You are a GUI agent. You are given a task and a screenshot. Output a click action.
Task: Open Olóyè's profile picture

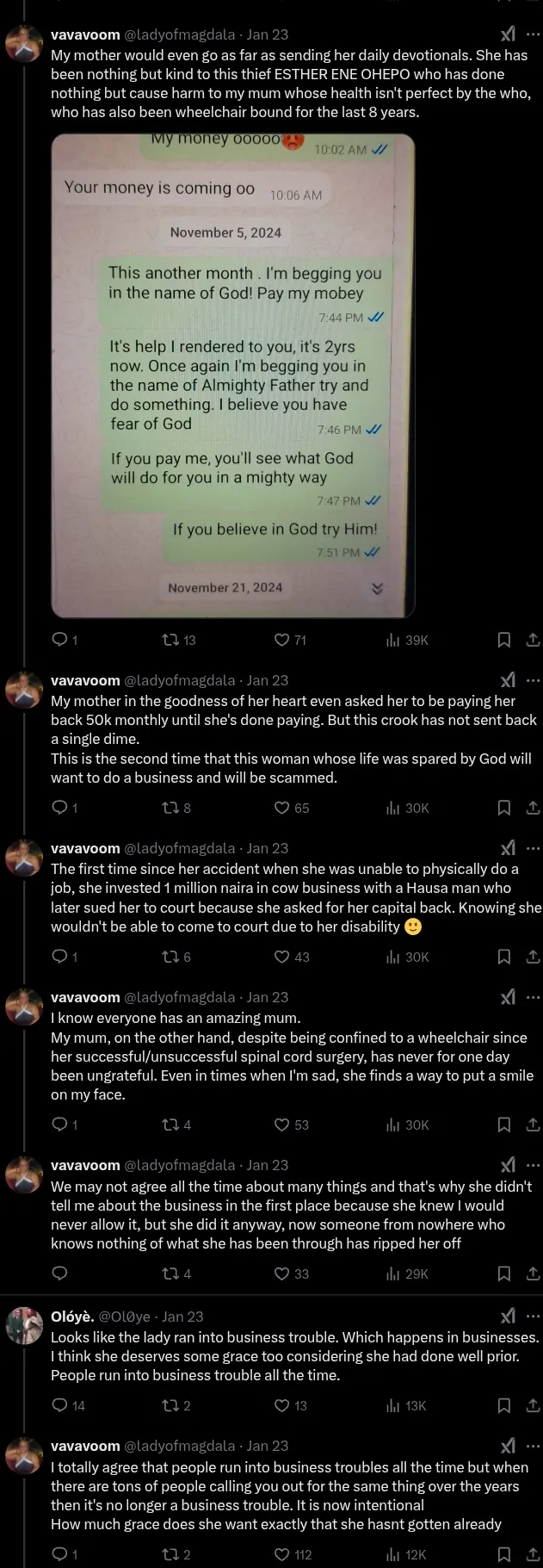coord(24,1325)
